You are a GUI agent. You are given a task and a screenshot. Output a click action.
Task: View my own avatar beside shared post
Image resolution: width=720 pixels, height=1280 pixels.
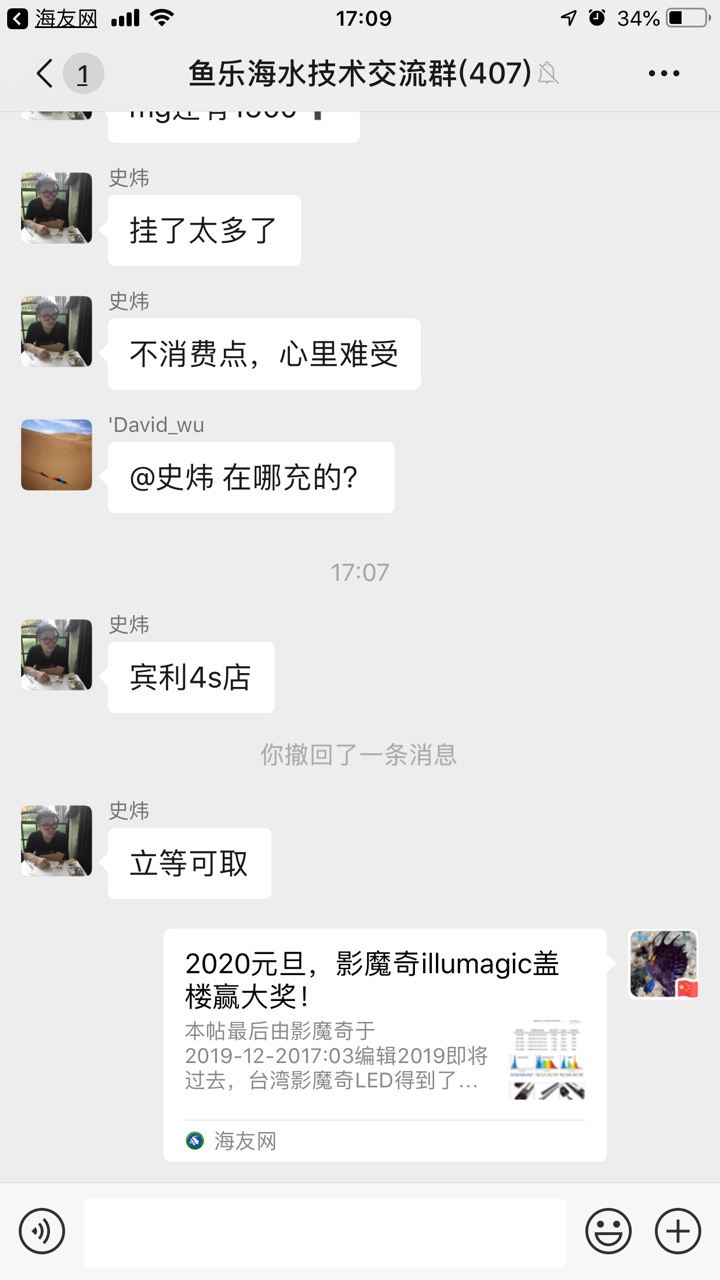[663, 964]
